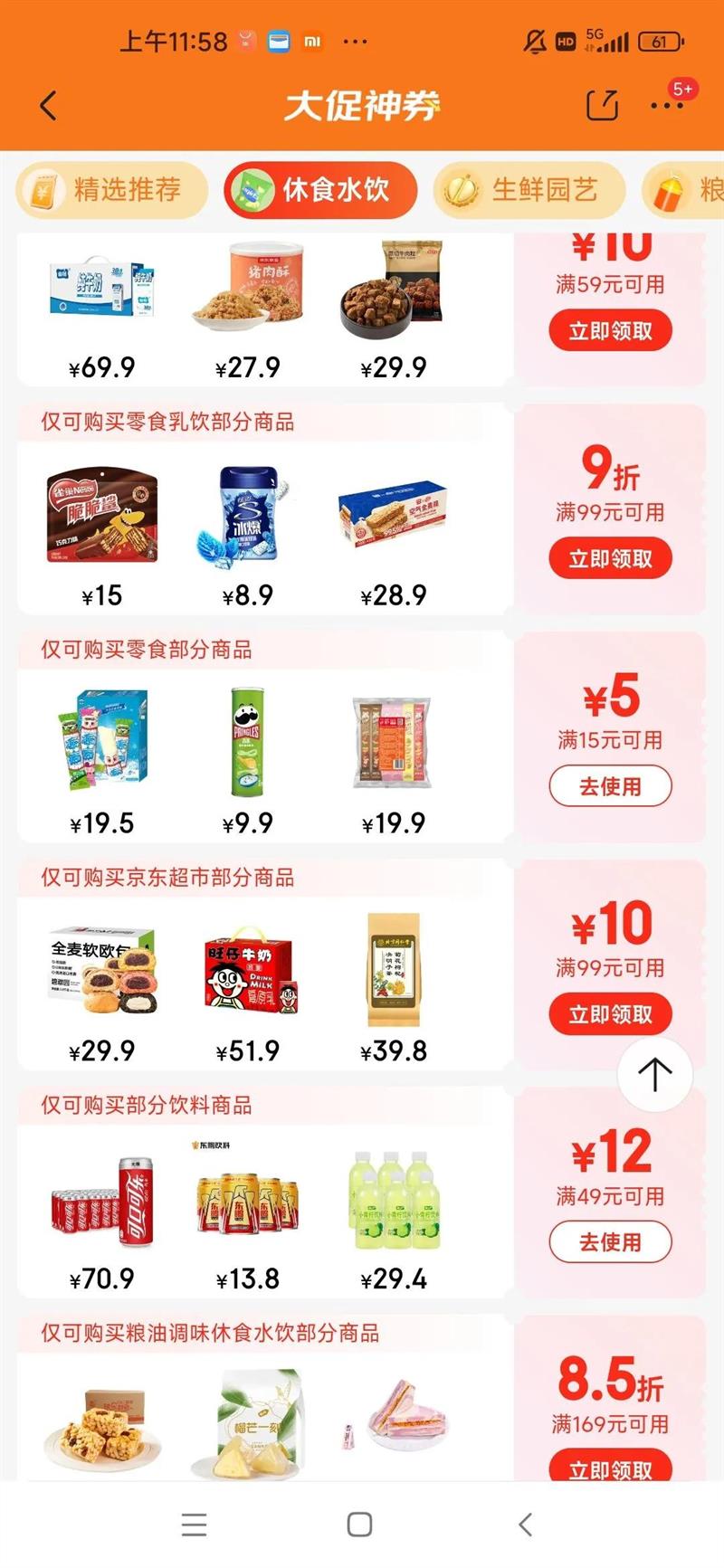Open the three-dot overflow menu

[x=667, y=106]
